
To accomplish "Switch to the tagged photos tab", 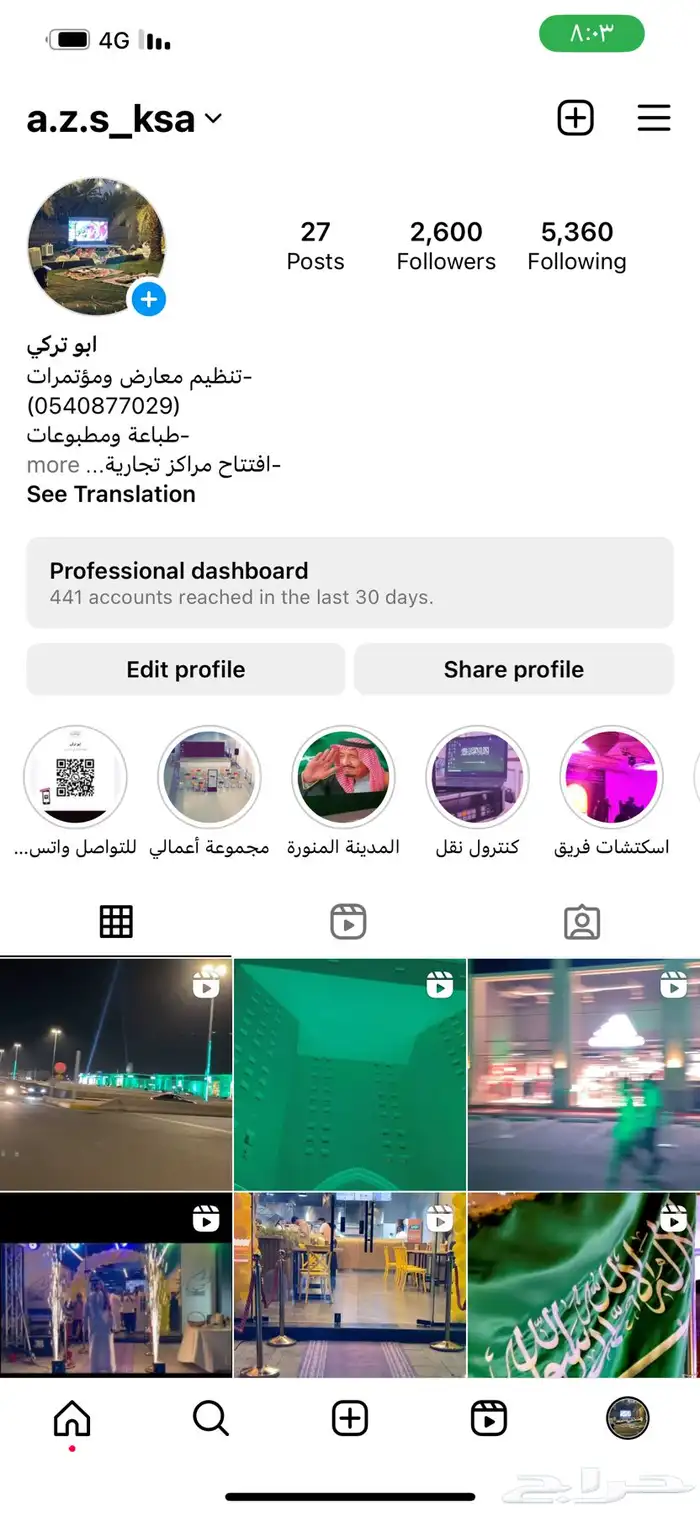I will coord(582,922).
